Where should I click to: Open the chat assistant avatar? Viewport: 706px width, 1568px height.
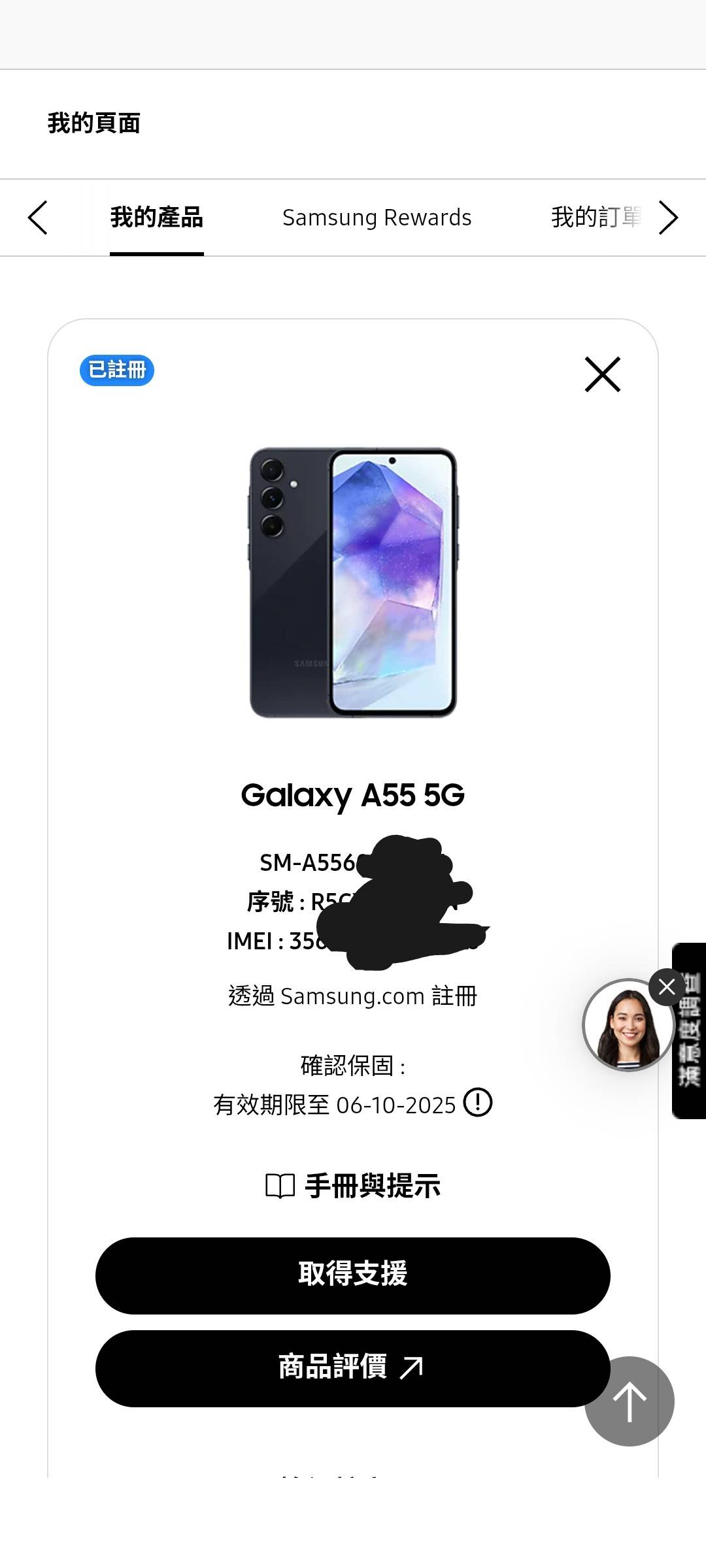pos(626,1027)
